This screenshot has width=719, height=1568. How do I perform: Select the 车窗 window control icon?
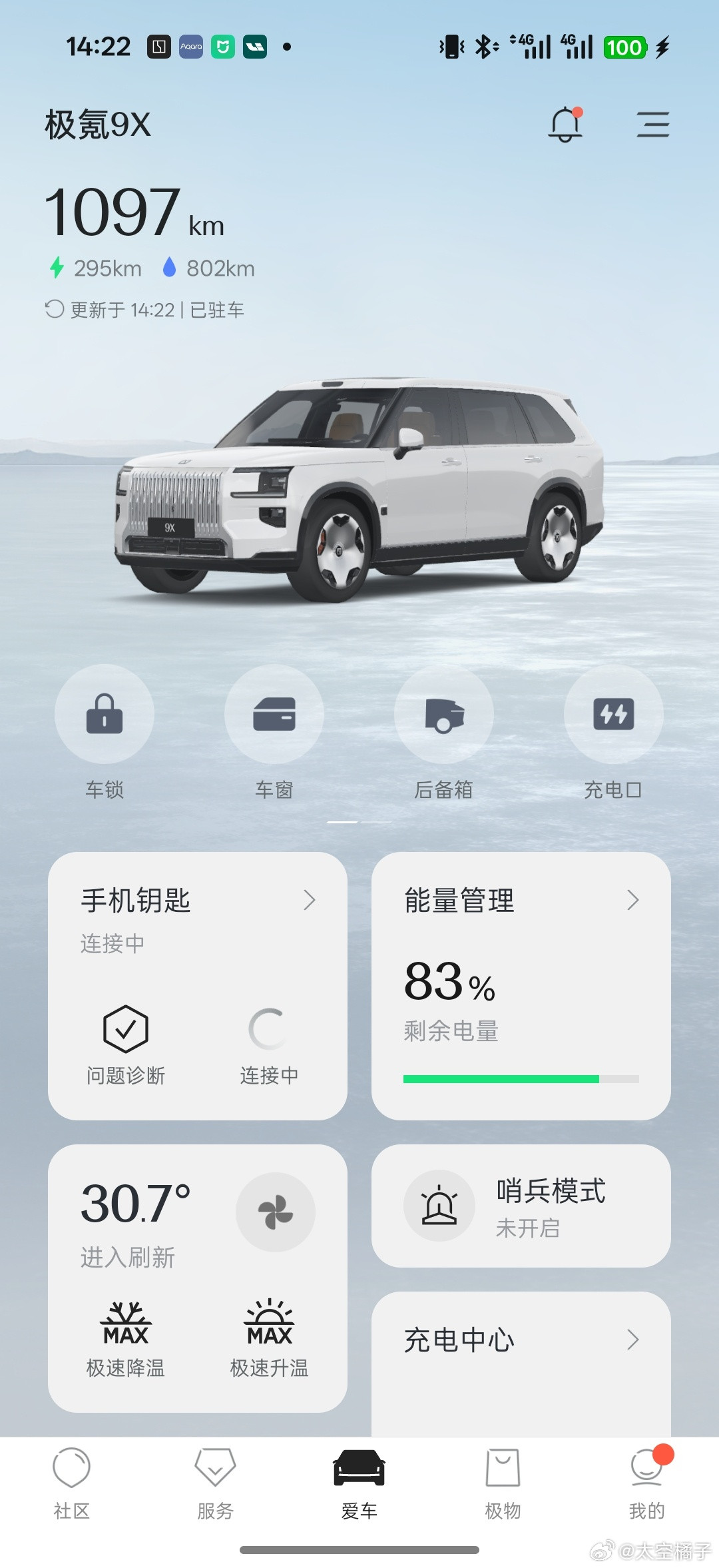pos(274,714)
